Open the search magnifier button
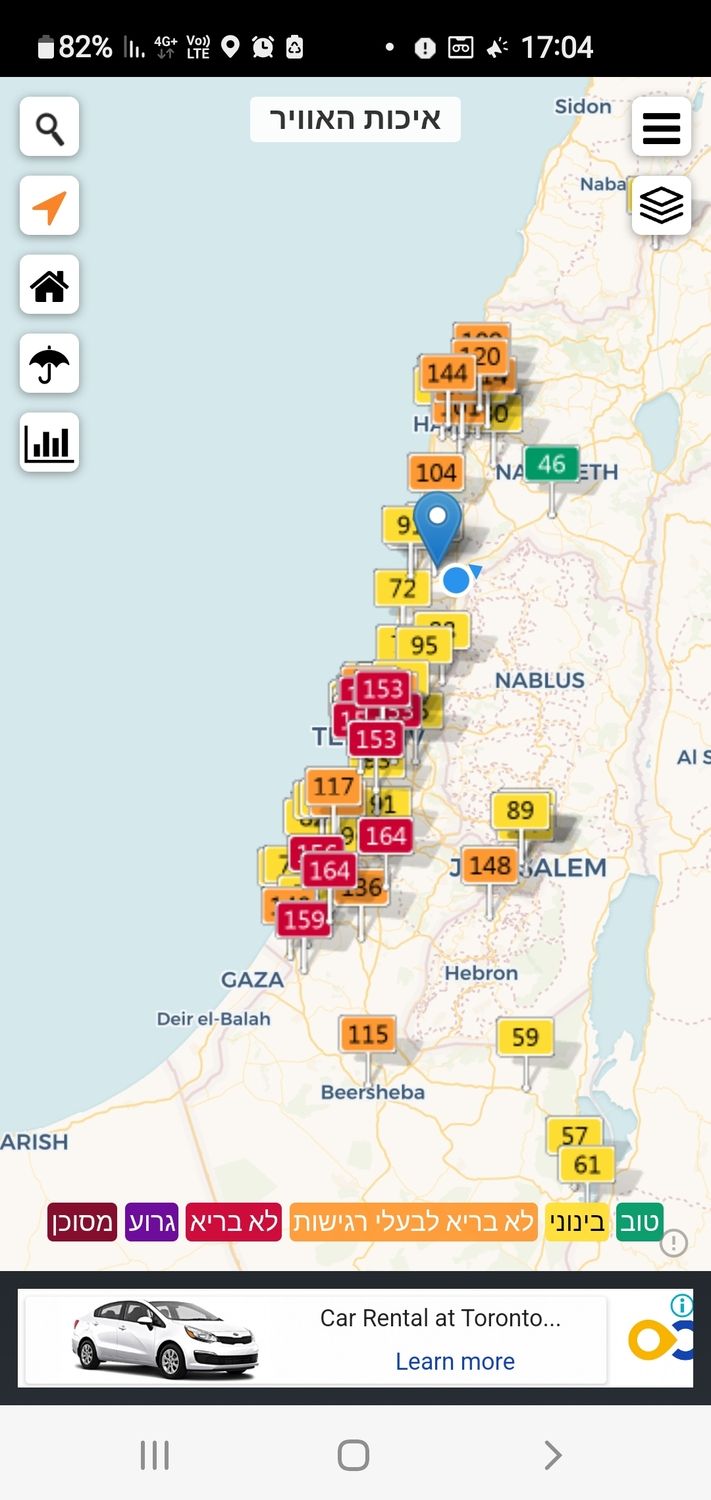This screenshot has width=711, height=1500. click(49, 127)
